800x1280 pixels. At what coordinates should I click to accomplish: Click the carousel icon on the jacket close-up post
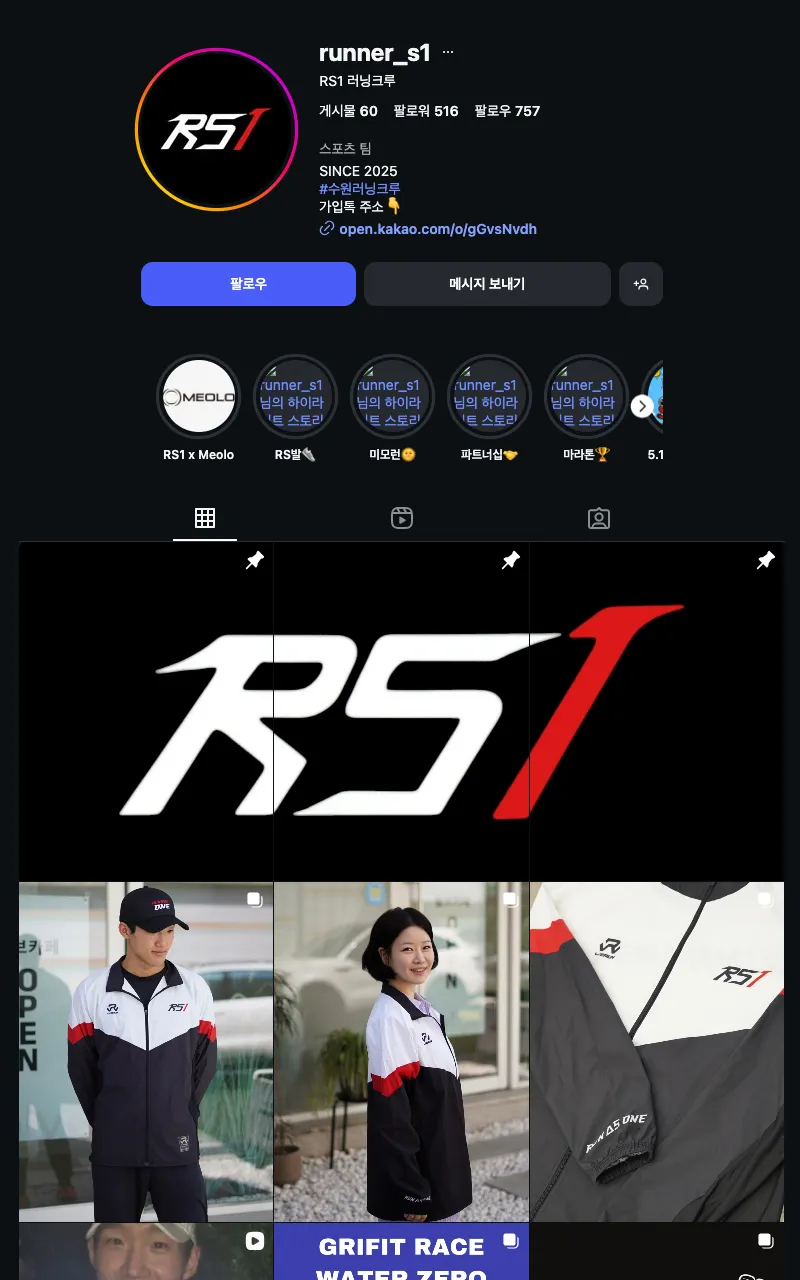click(766, 899)
